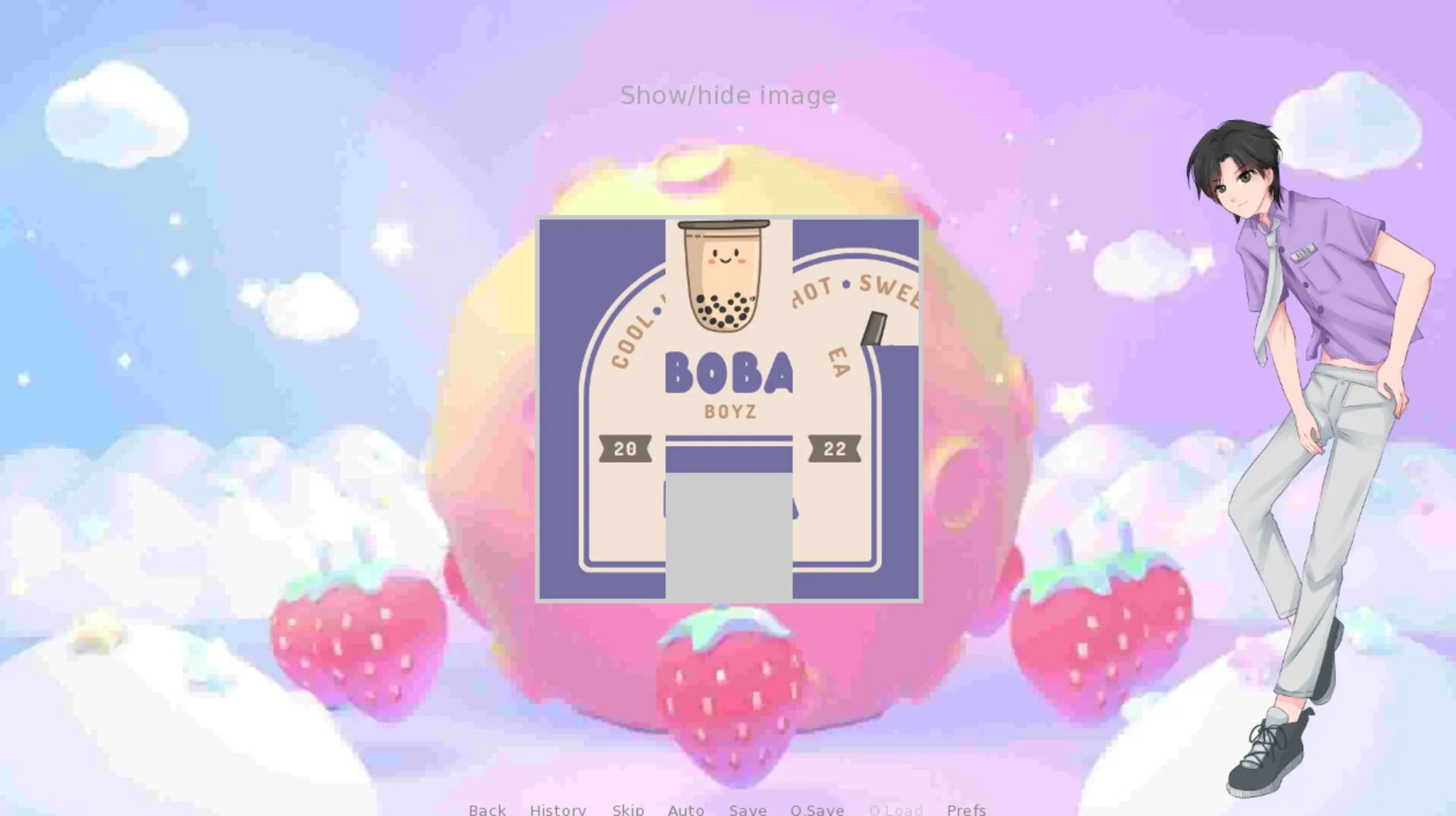Screen dimensions: 1456x816
Task: Tap the Show/hide image button
Action: pyautogui.click(x=727, y=96)
